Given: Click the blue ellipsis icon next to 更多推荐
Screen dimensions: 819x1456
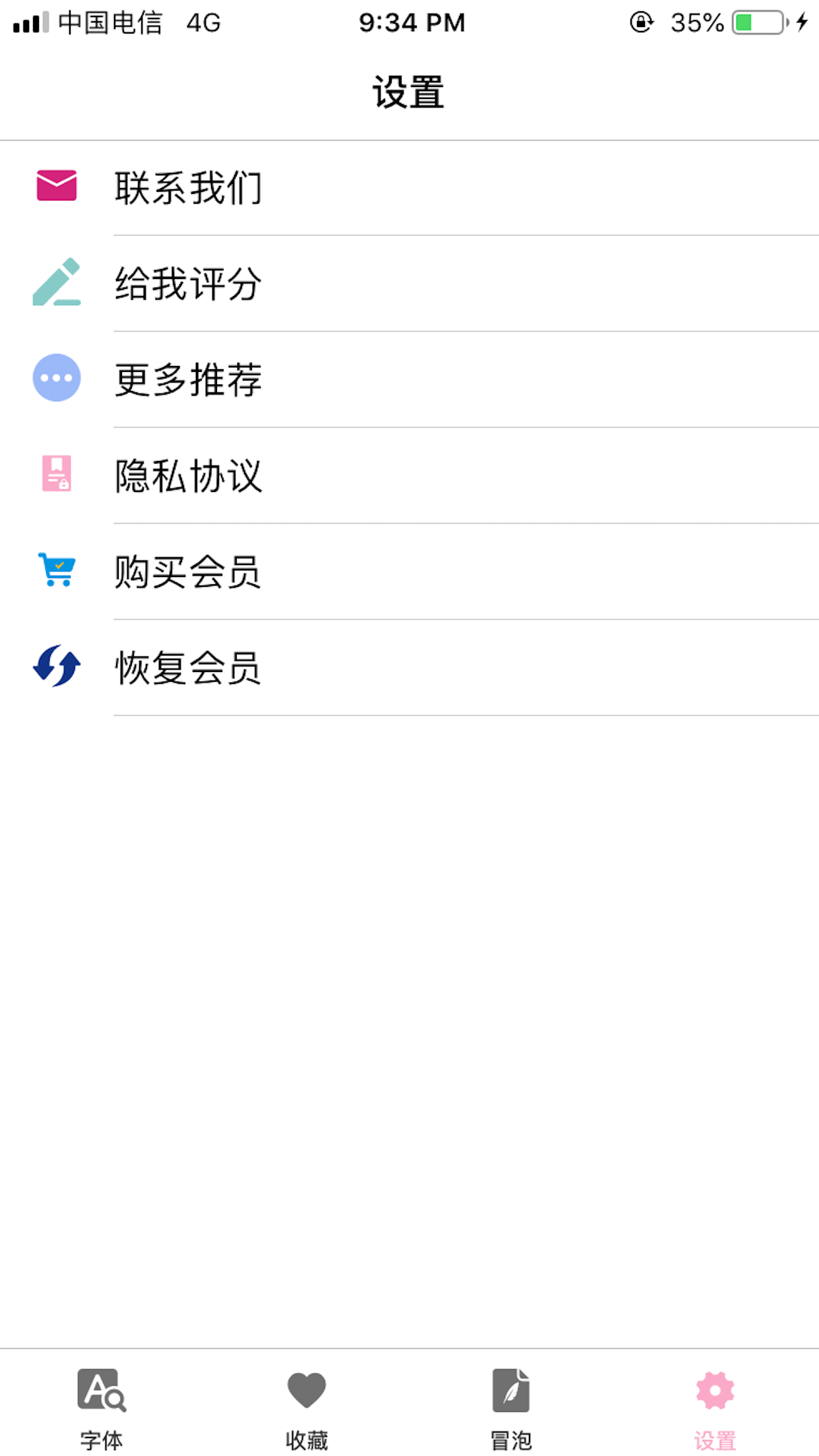Looking at the screenshot, I should 56,378.
